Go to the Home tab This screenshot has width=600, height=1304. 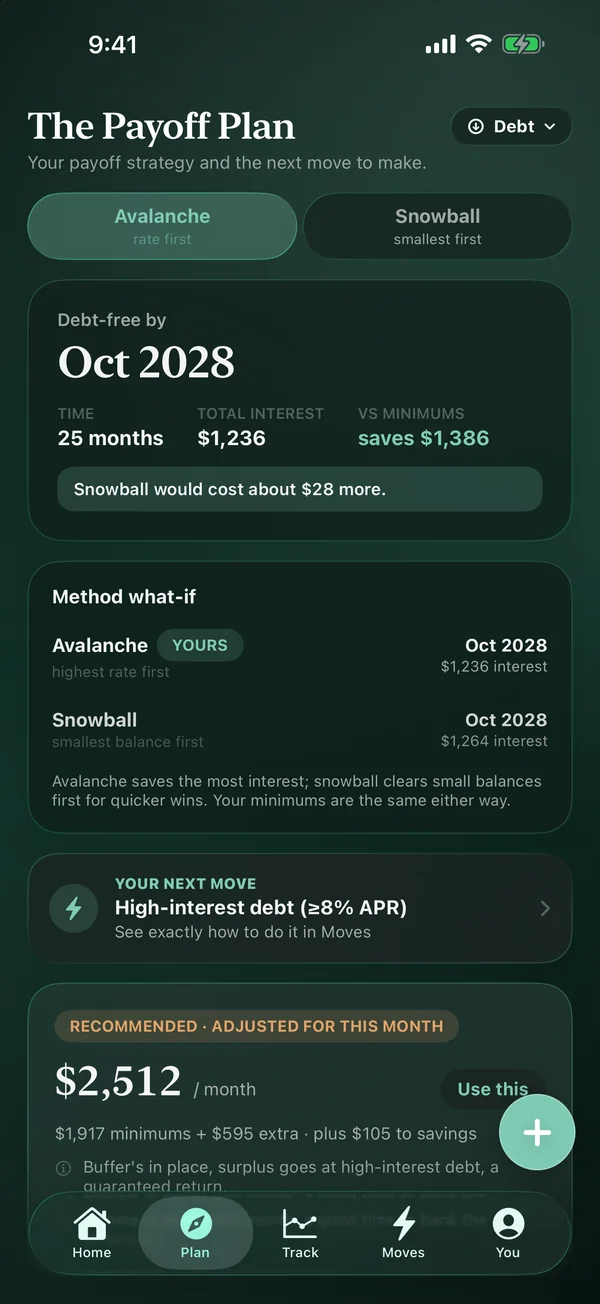(92, 1232)
